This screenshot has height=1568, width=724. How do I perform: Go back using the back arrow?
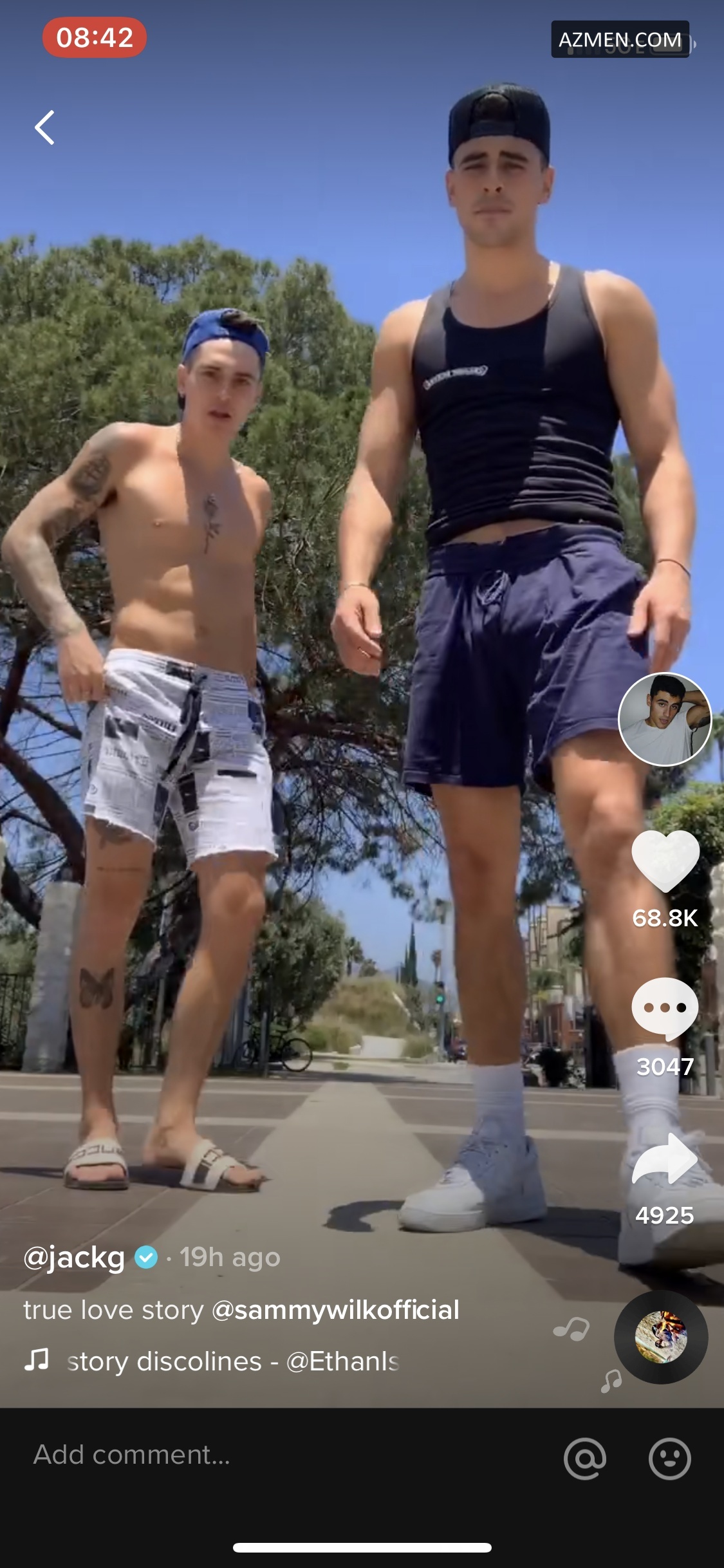pyautogui.click(x=45, y=127)
